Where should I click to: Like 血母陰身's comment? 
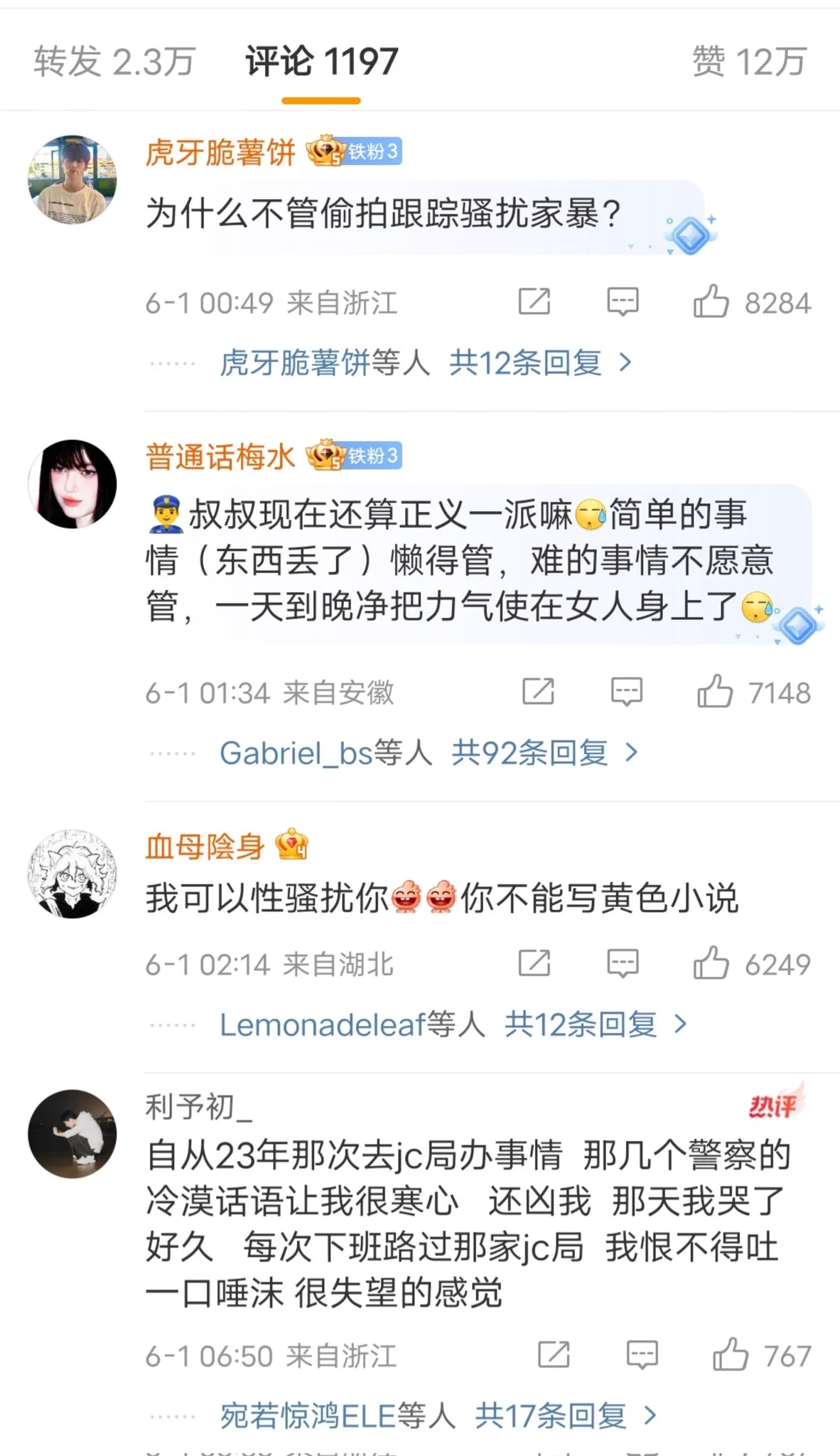711,963
